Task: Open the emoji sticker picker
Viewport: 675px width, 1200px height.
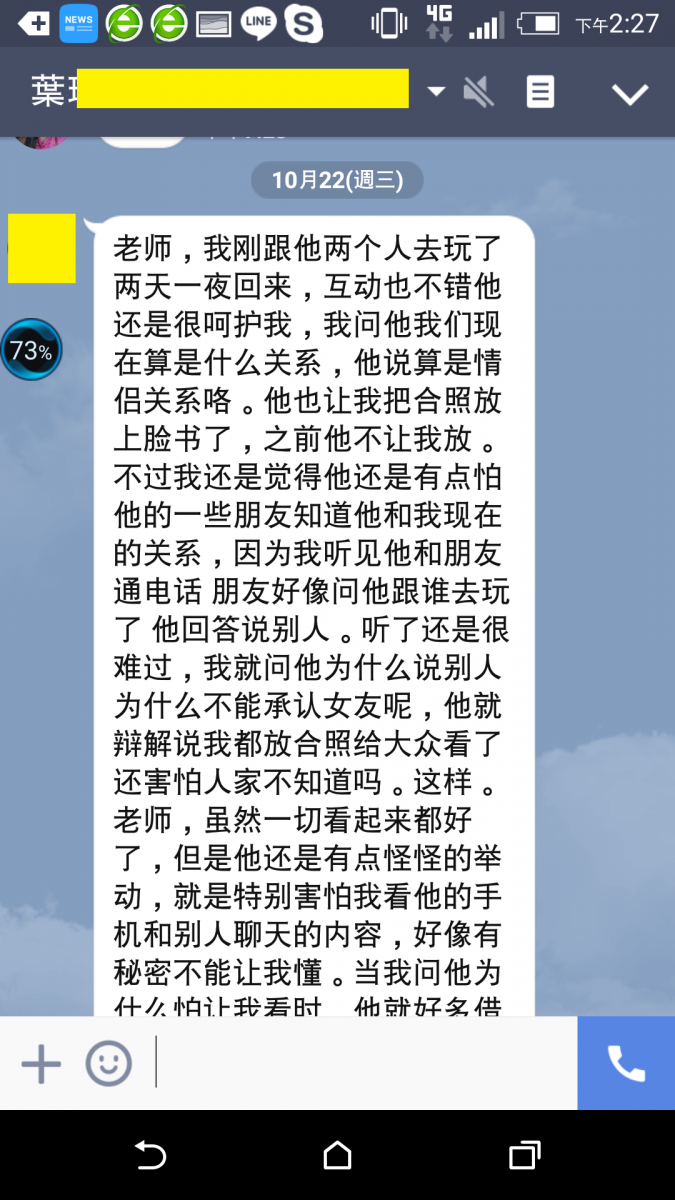Action: [108, 1064]
